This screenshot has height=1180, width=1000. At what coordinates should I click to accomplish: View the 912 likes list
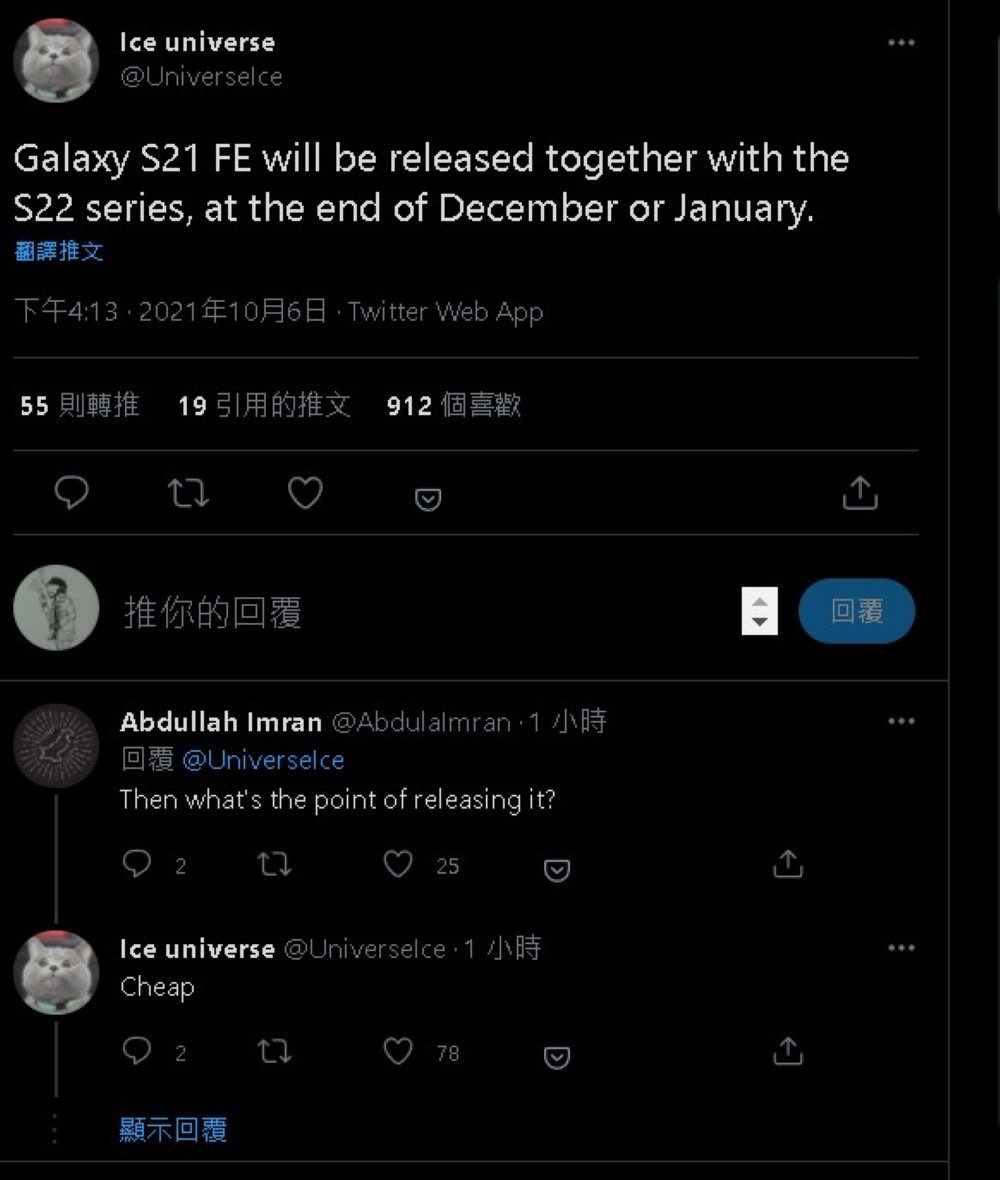[453, 405]
